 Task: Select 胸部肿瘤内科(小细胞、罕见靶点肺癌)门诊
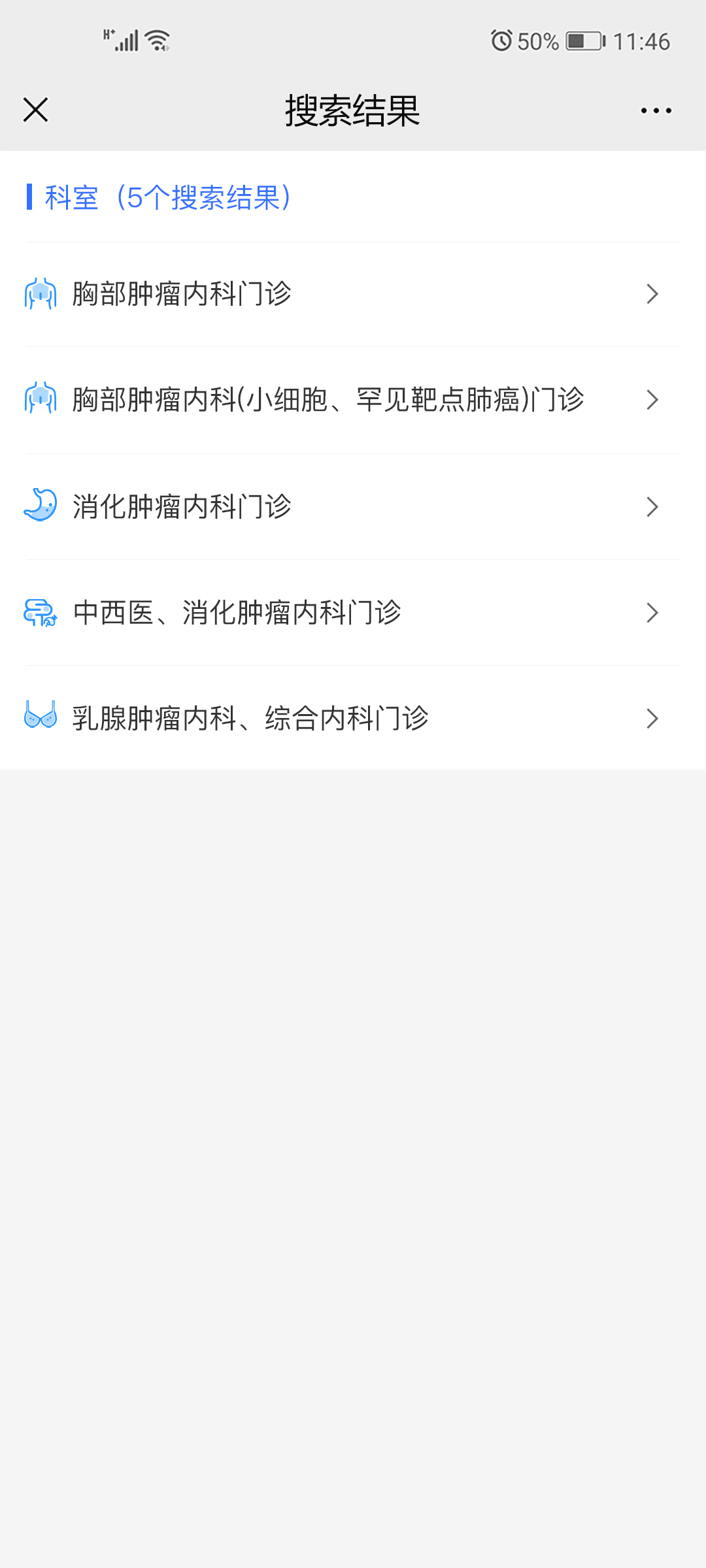tap(352, 400)
